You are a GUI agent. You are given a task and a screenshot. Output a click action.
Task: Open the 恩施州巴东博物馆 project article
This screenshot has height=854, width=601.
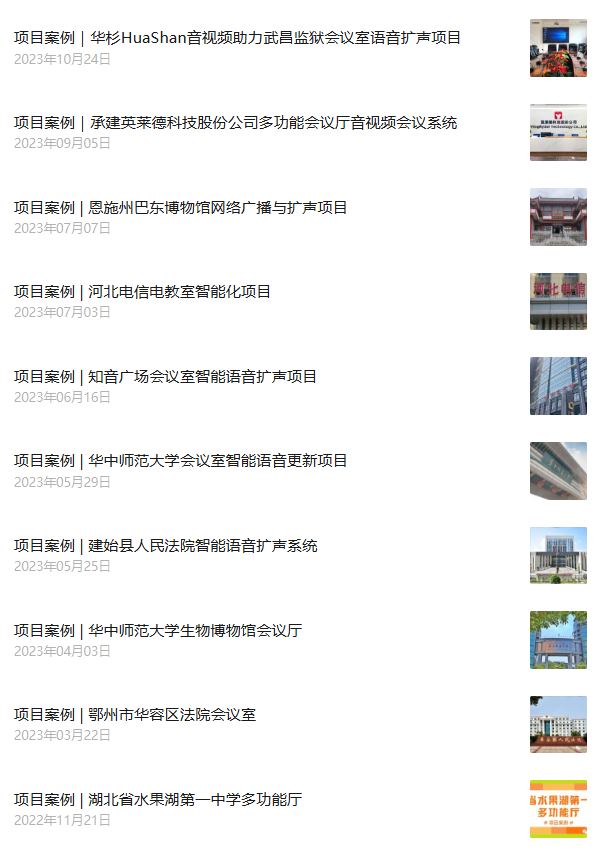click(181, 208)
